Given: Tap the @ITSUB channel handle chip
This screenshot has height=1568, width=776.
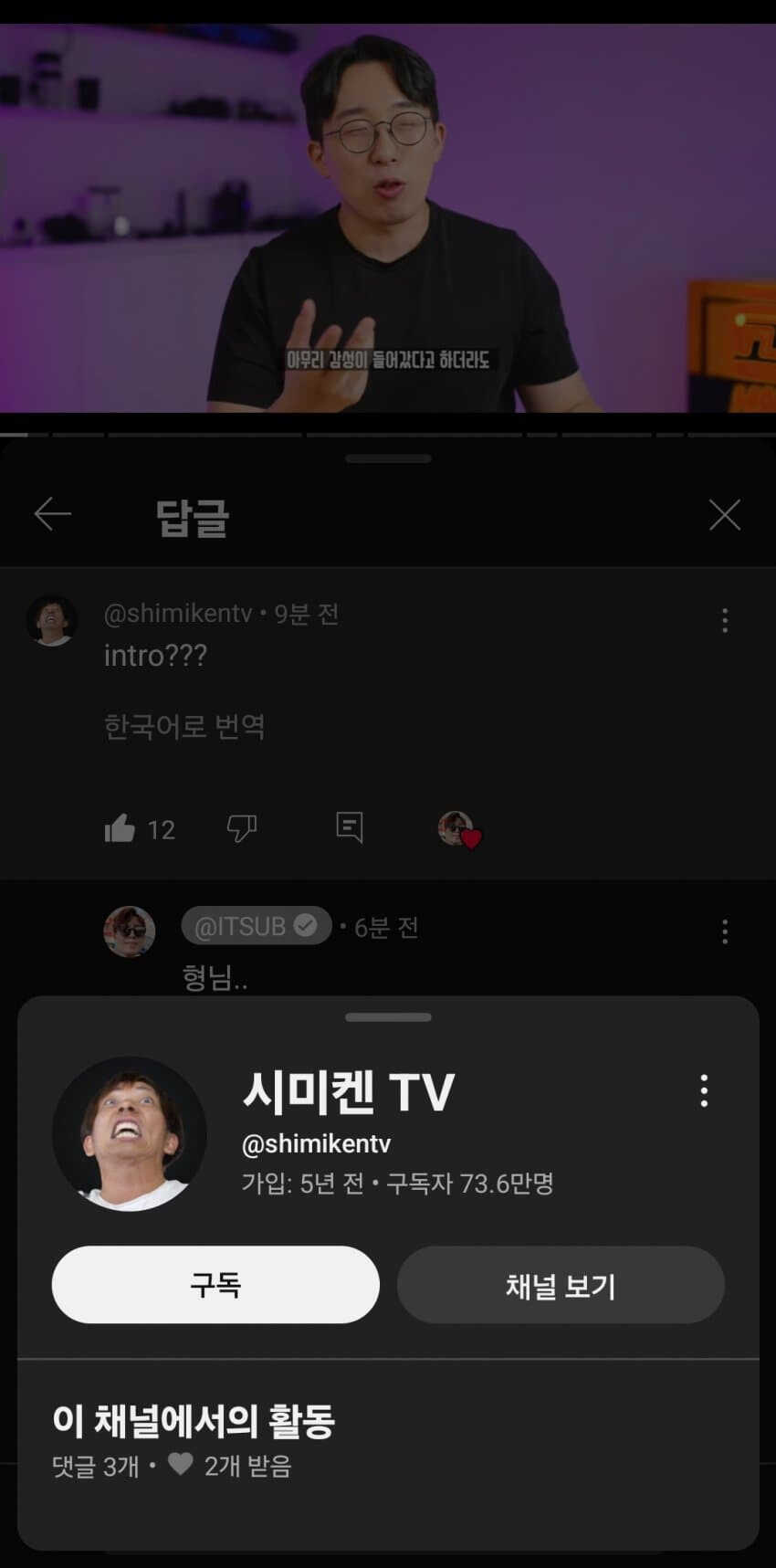Looking at the screenshot, I should [256, 926].
